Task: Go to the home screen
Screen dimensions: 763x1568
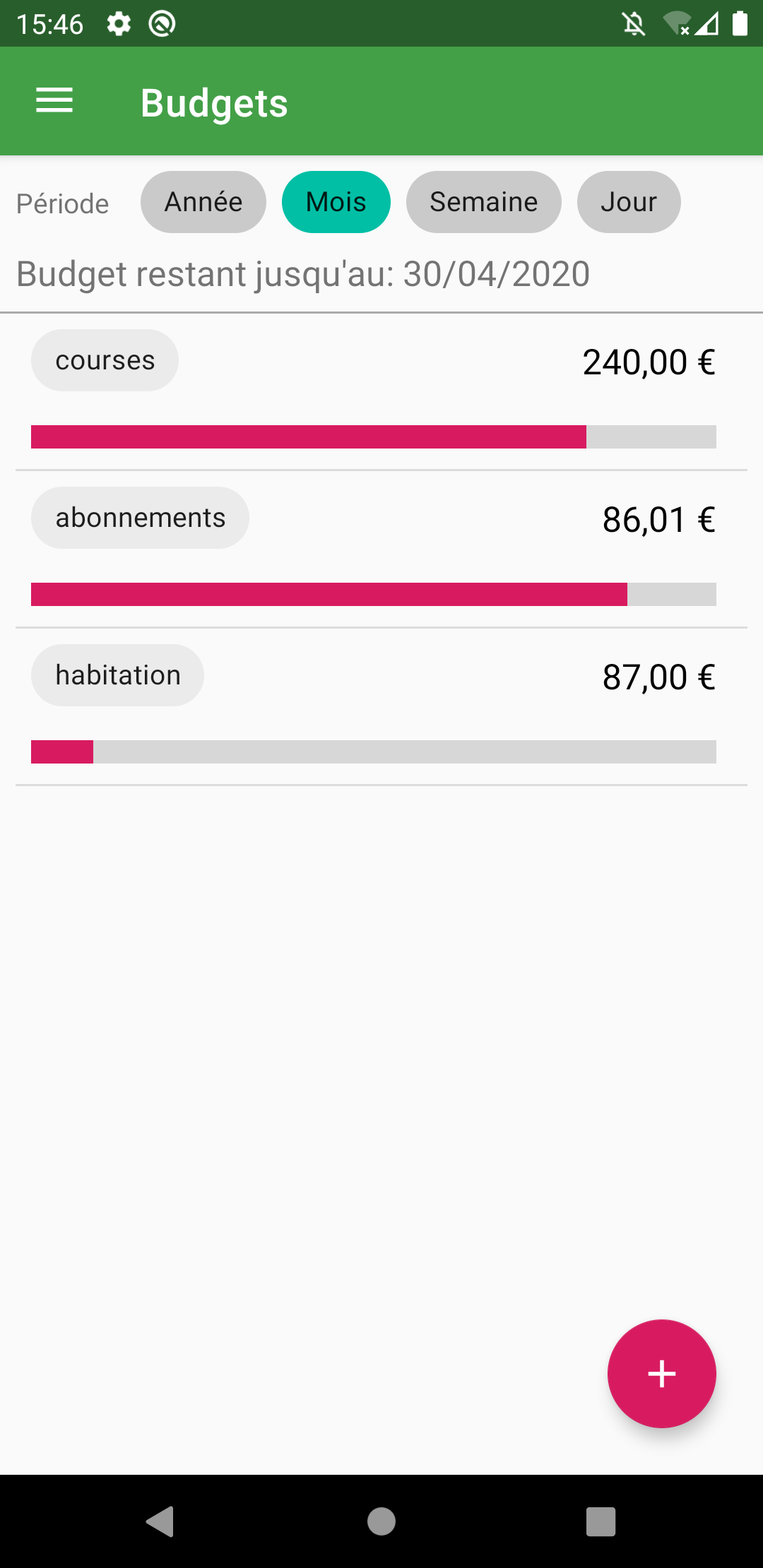Action: 381,1521
